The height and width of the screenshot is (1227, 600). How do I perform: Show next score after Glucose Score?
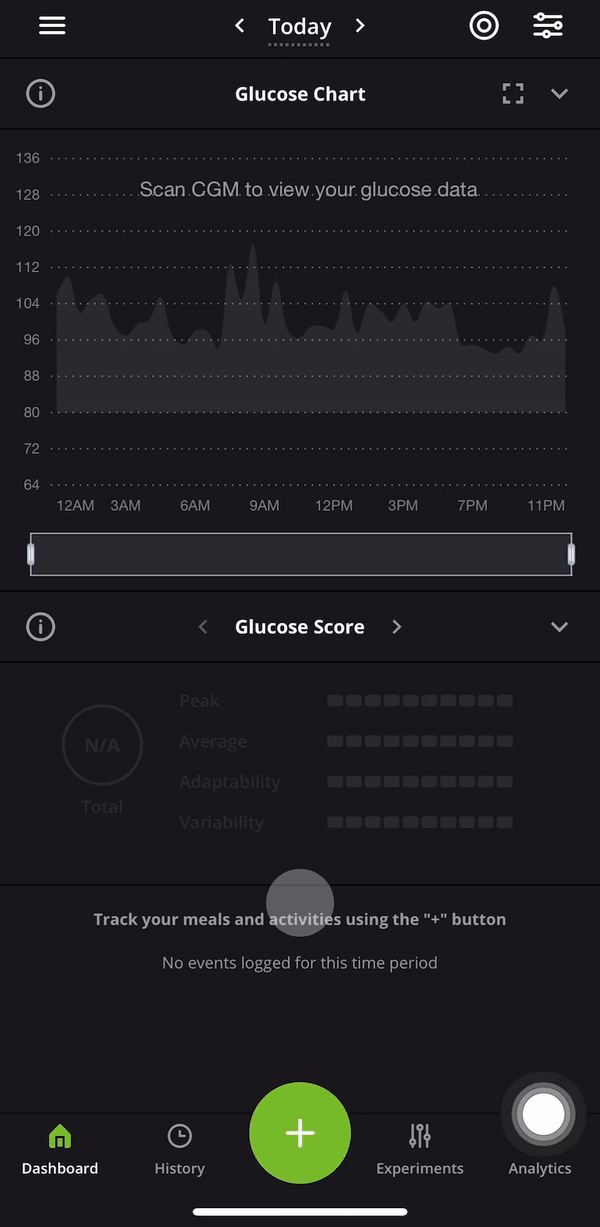(397, 627)
